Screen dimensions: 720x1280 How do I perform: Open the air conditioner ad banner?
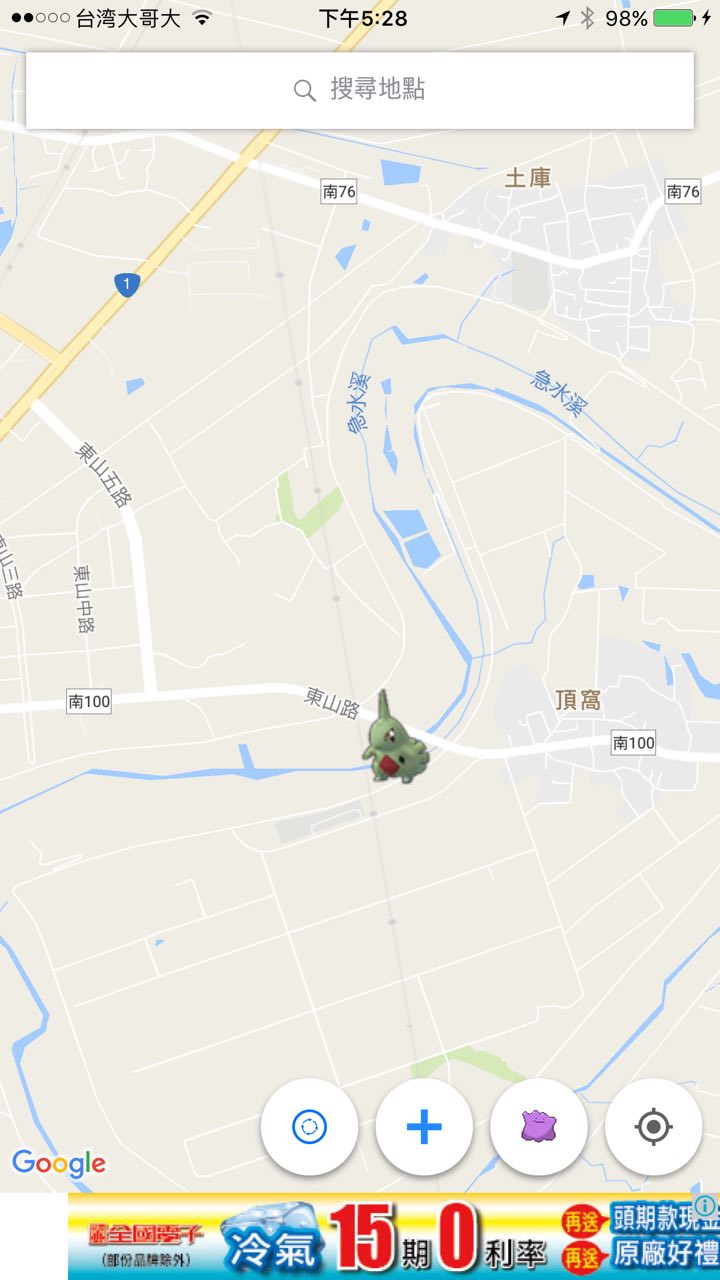tap(380, 1237)
